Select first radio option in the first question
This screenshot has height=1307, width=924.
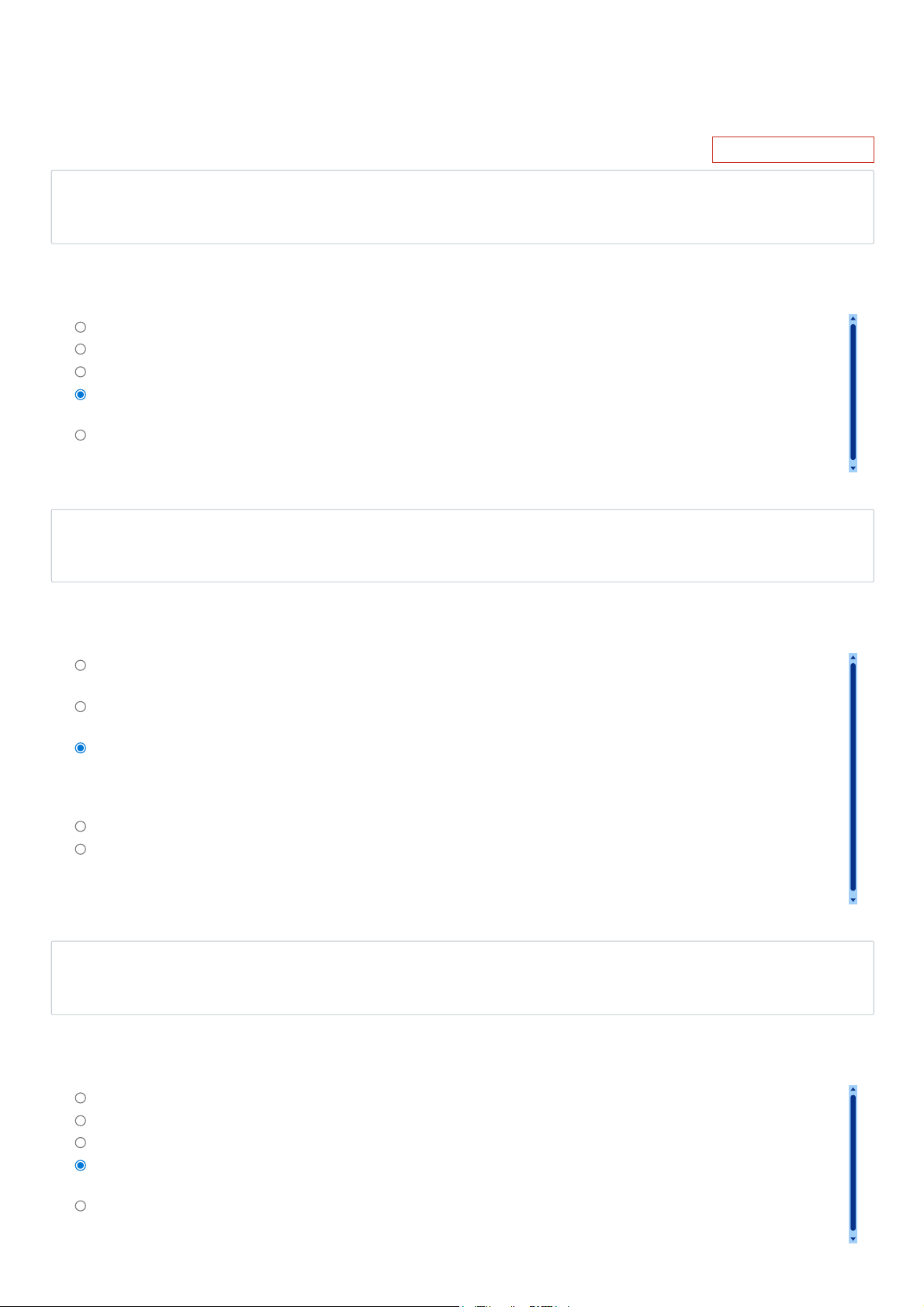coord(80,327)
